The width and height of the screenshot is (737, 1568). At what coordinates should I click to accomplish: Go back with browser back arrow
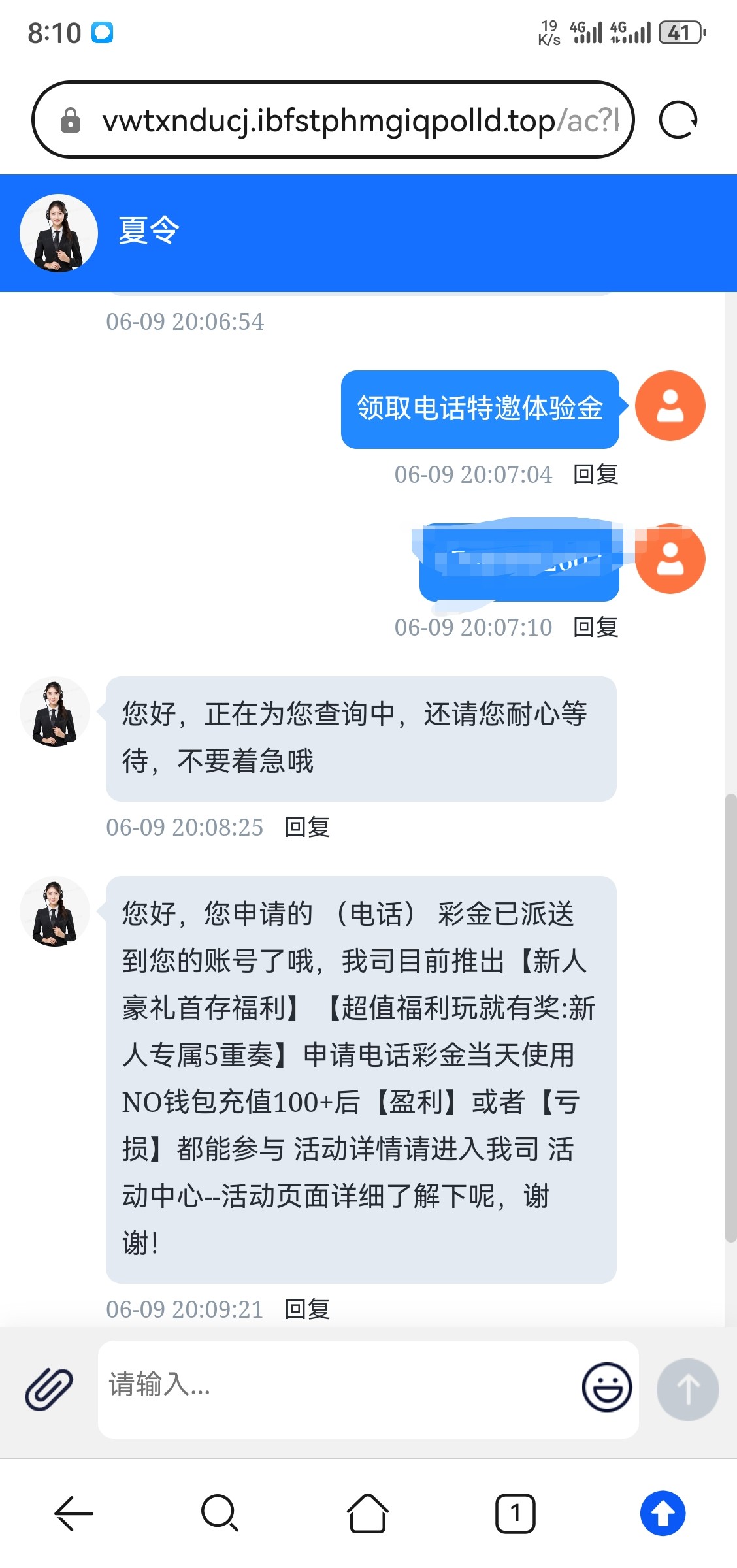point(73,1513)
